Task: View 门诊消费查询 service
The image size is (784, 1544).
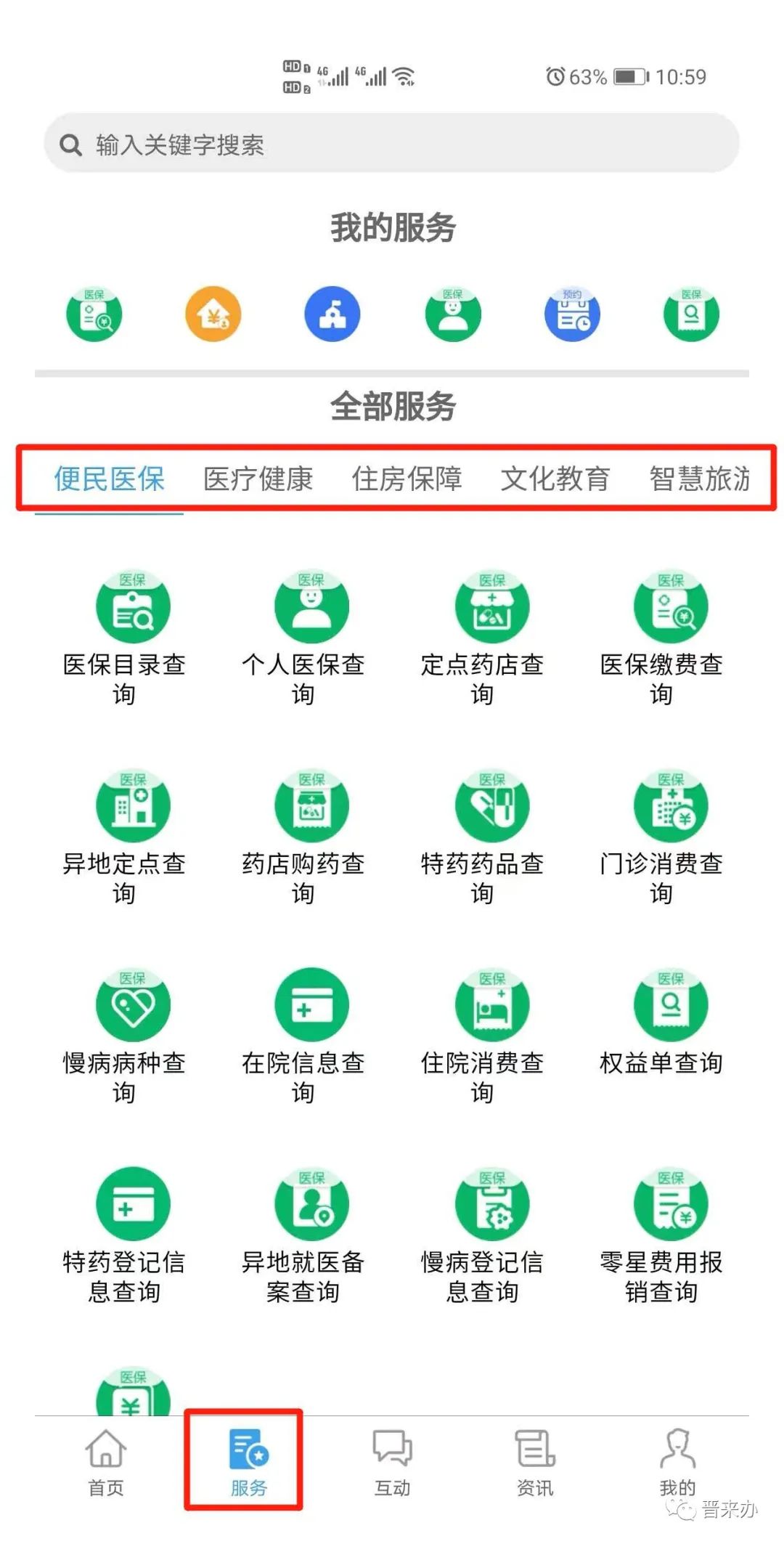Action: coord(671,808)
